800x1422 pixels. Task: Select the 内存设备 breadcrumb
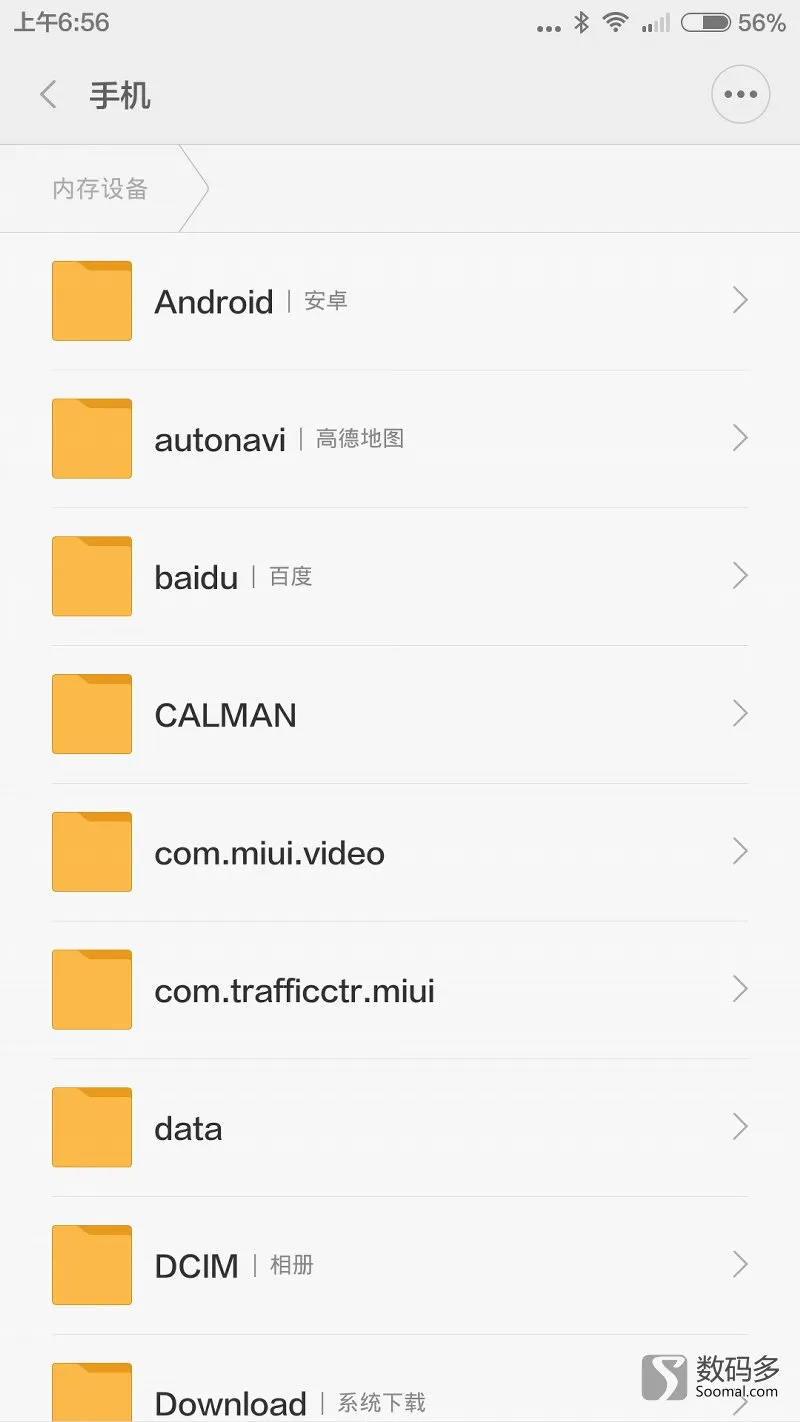[x=100, y=189]
